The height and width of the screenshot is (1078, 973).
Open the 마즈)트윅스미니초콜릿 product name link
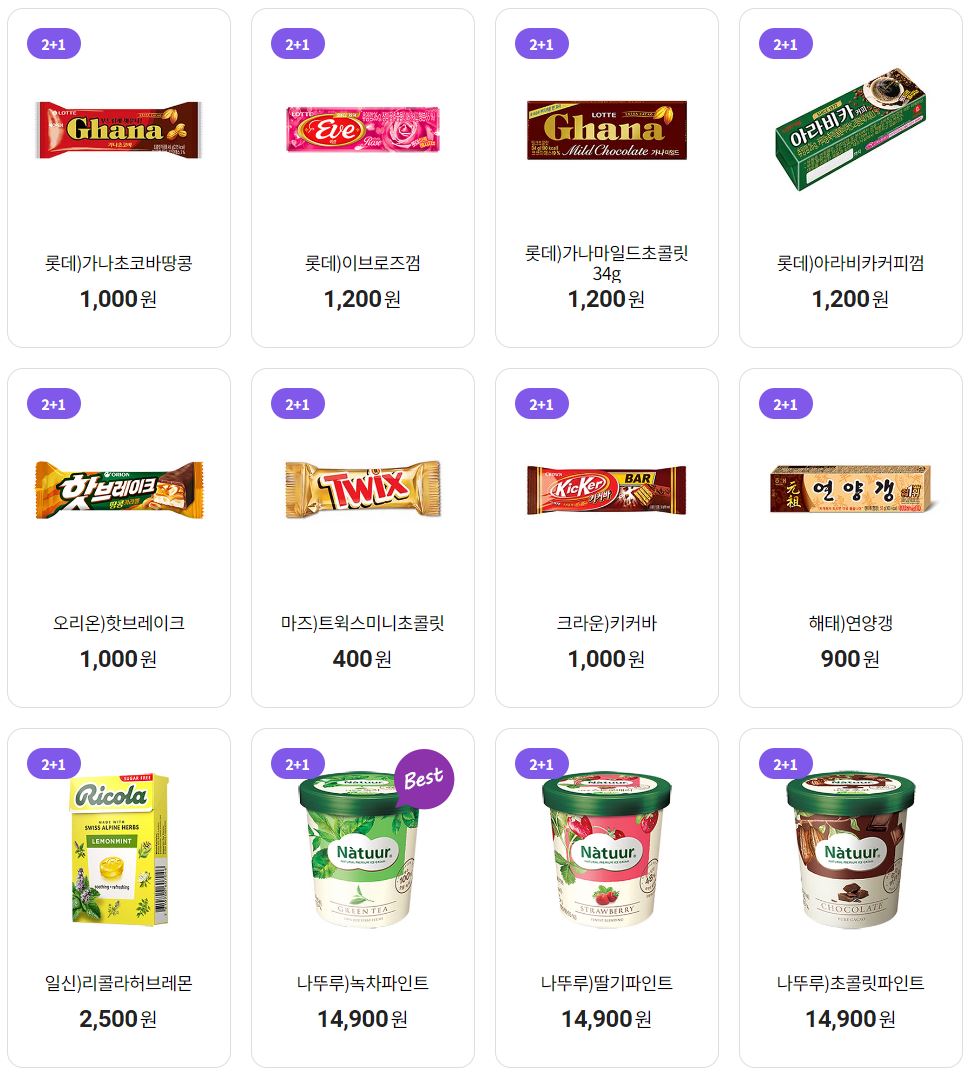click(x=363, y=620)
